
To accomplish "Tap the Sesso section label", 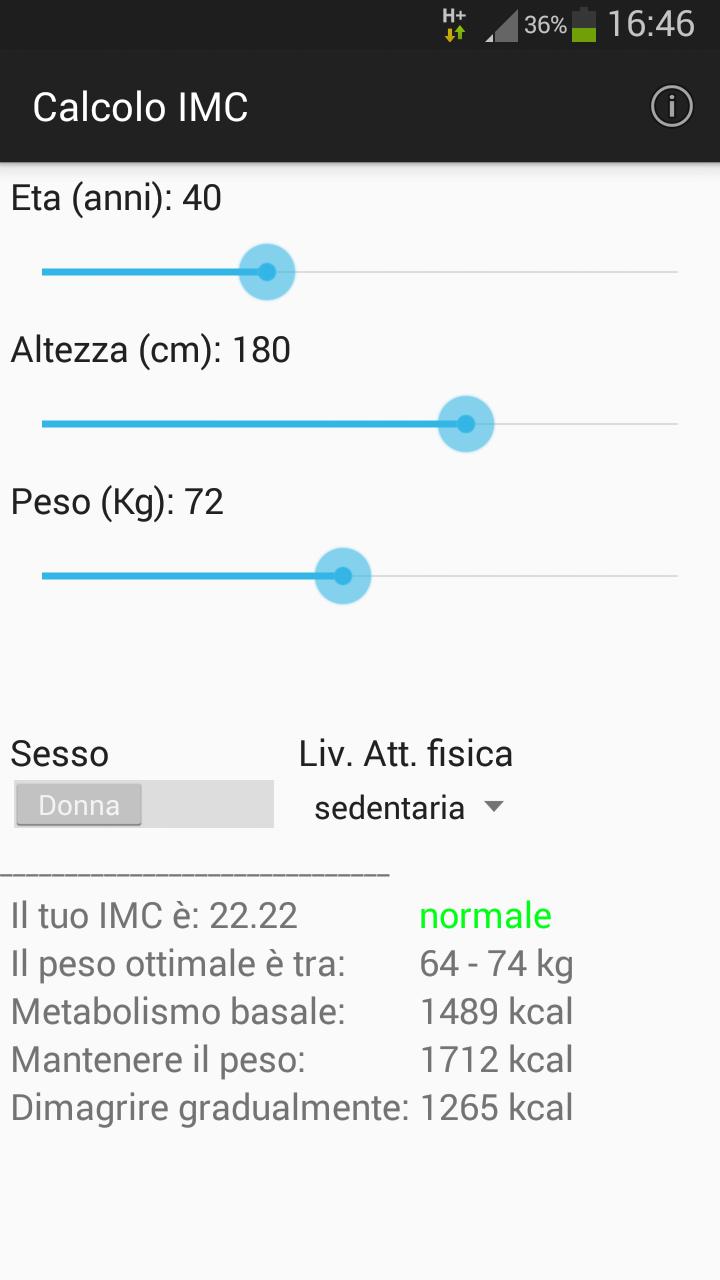I will point(59,753).
